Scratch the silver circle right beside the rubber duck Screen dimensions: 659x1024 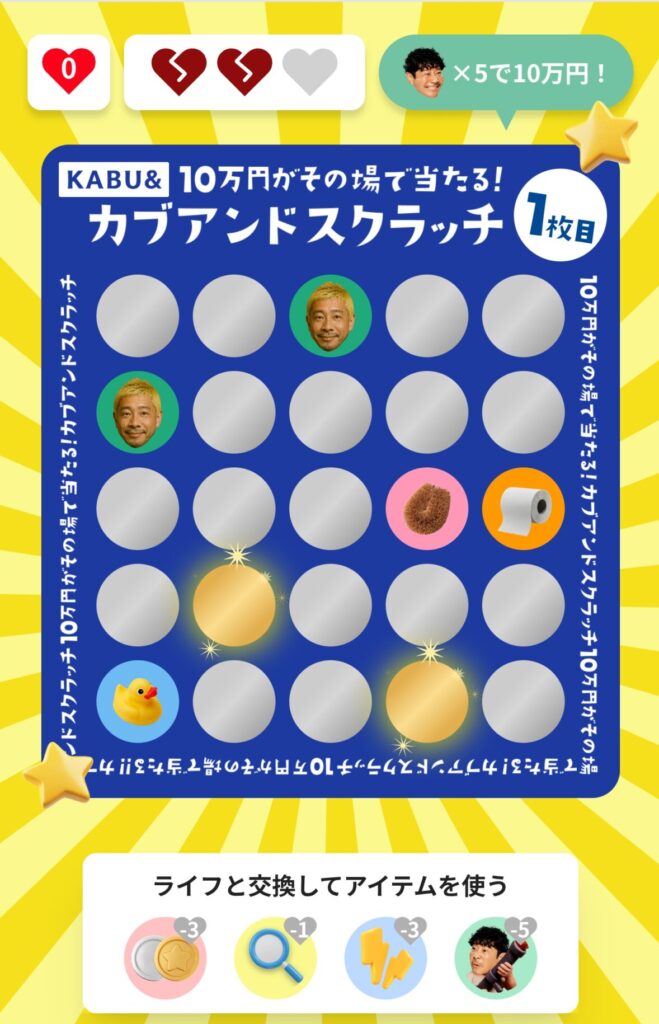[234, 700]
